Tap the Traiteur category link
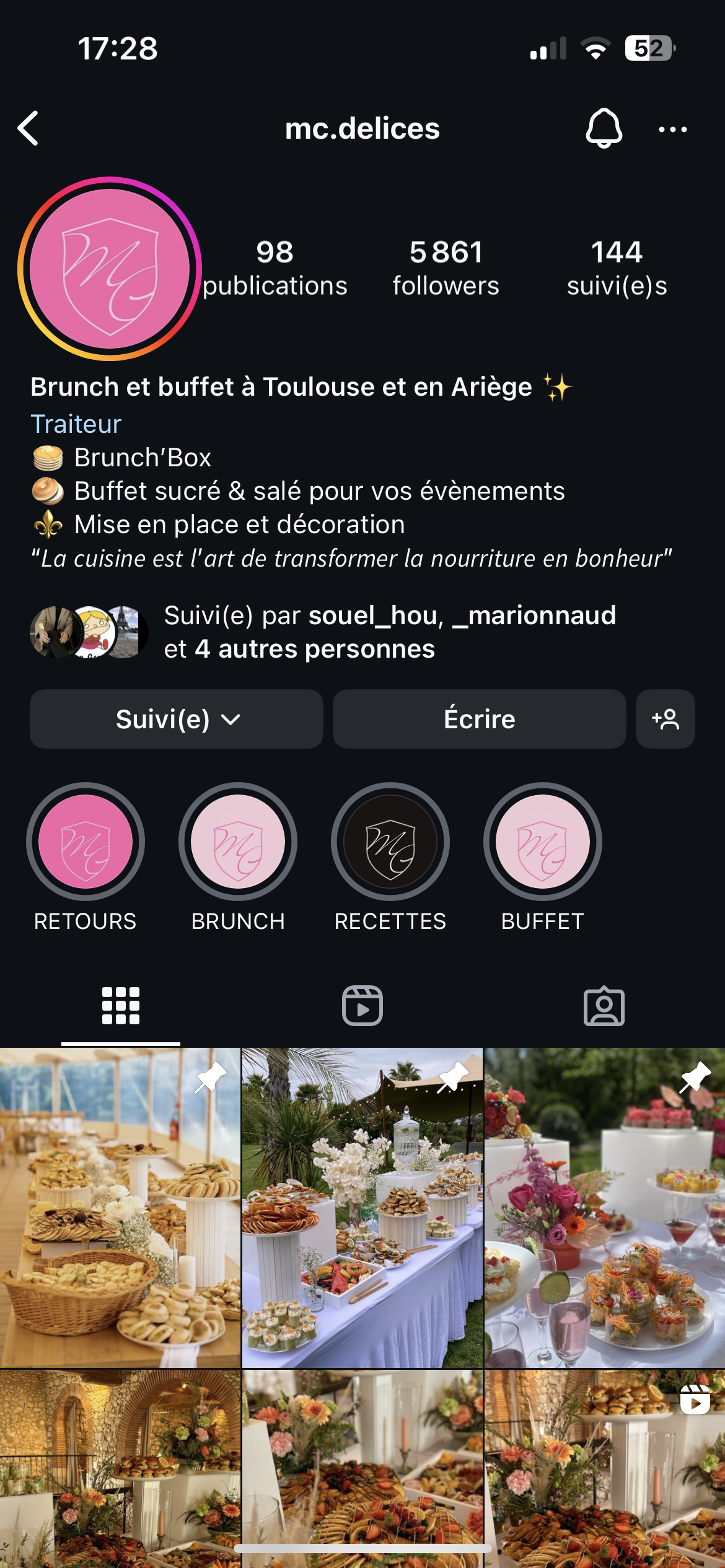The image size is (725, 1568). tap(76, 424)
